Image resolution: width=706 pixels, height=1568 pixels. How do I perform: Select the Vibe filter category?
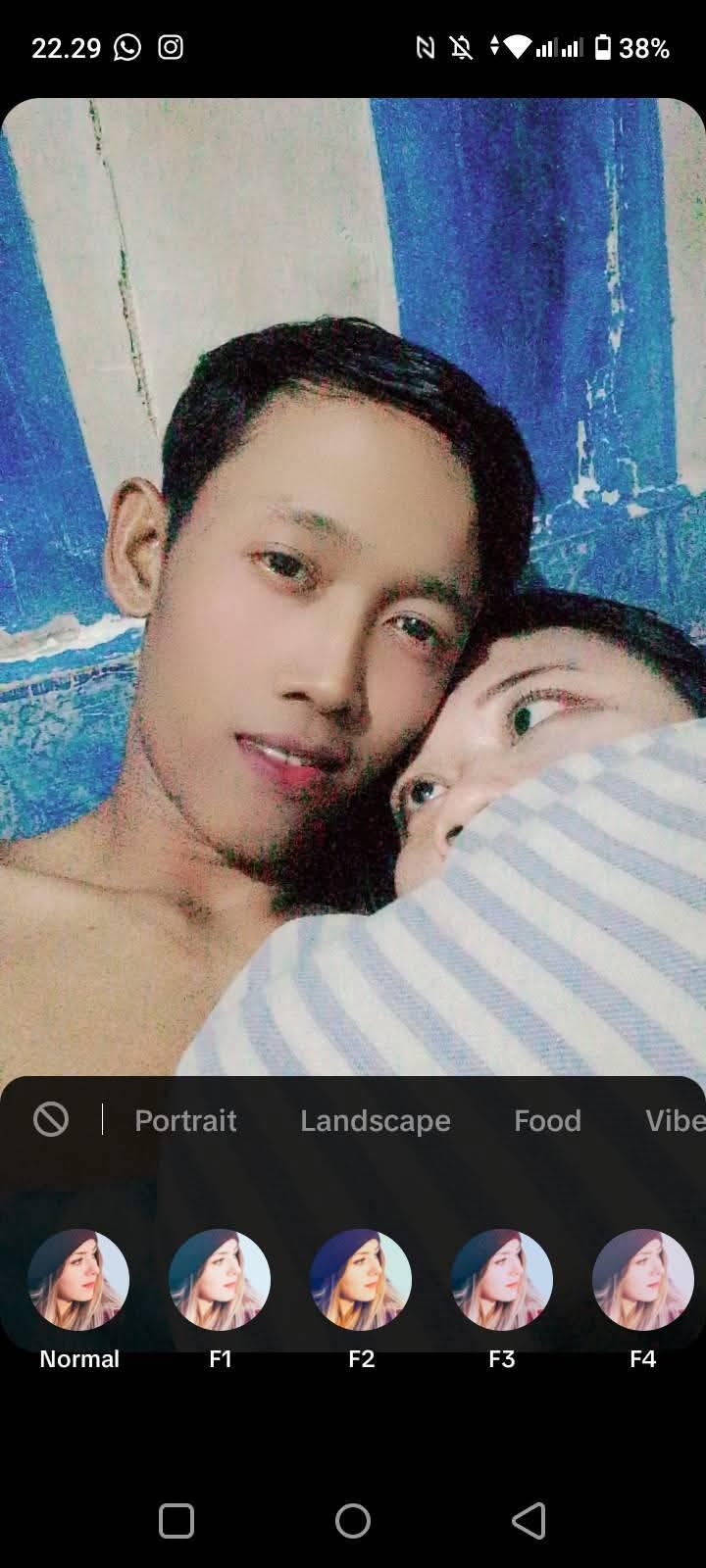675,1120
